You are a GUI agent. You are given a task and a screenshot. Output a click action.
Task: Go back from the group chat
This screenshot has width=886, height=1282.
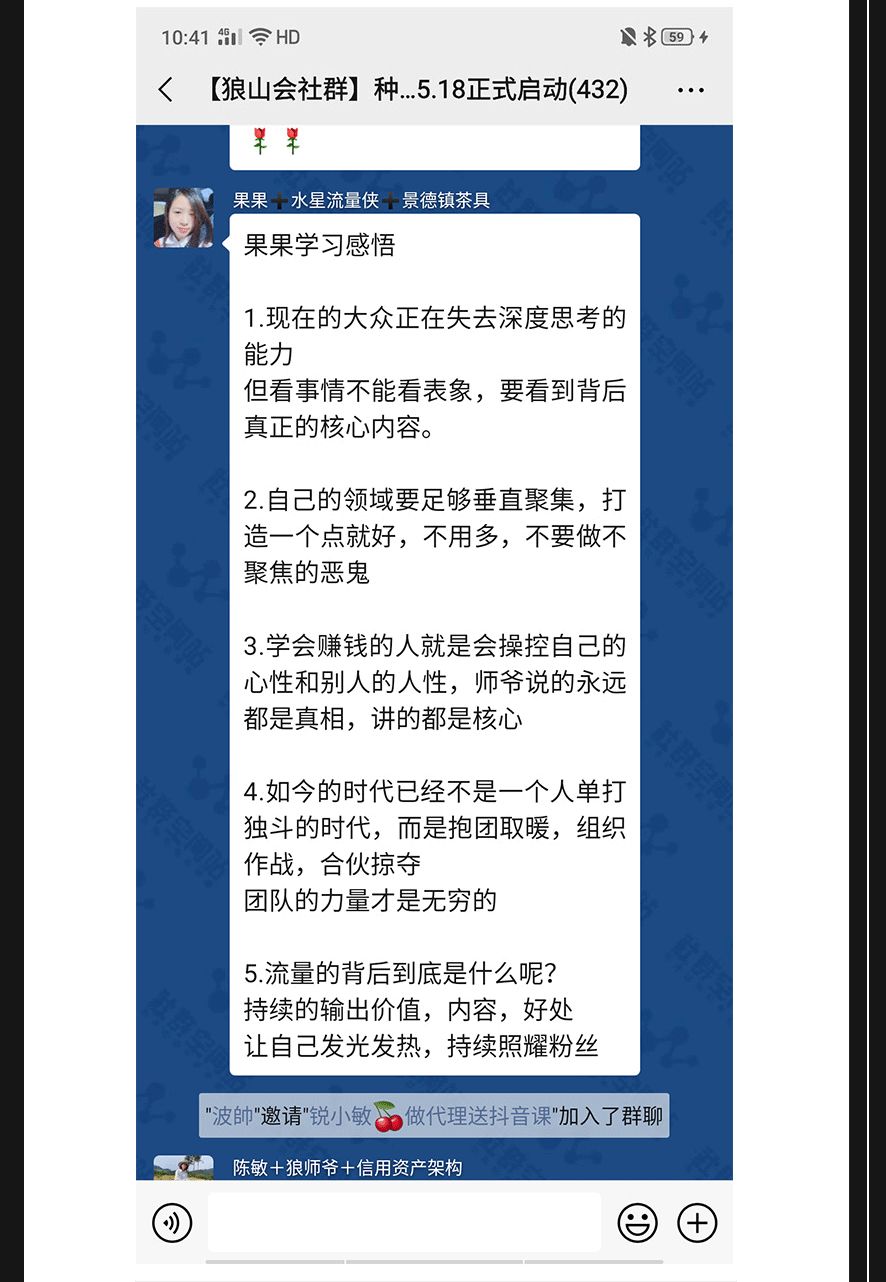tap(166, 90)
